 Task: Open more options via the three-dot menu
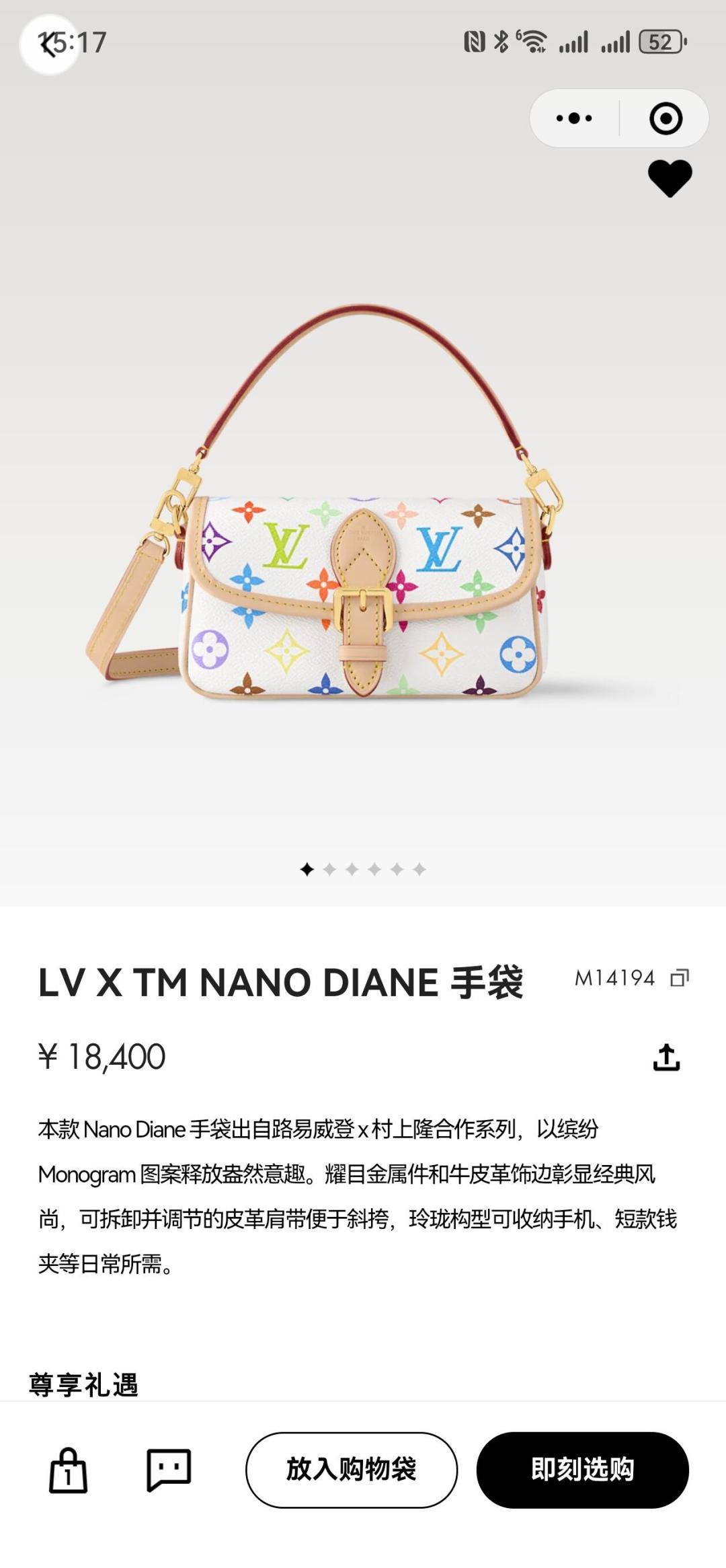pos(573,119)
